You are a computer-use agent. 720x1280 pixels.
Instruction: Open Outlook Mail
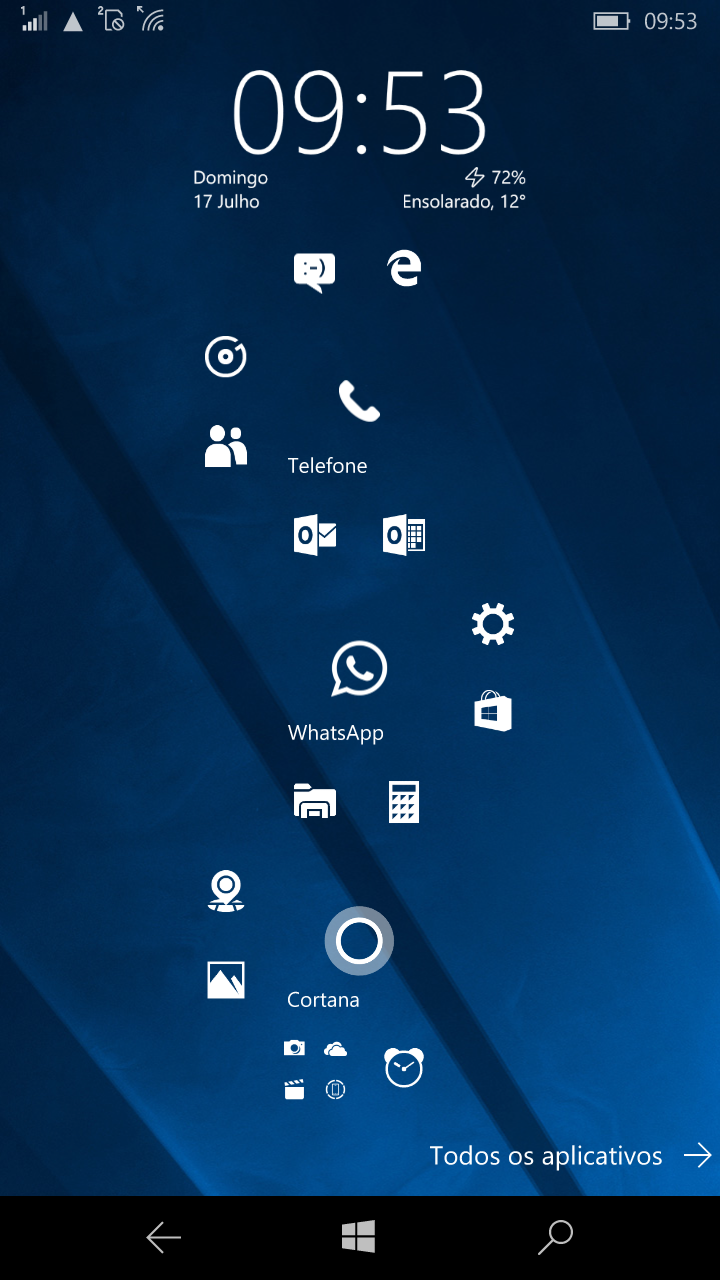pyautogui.click(x=315, y=536)
